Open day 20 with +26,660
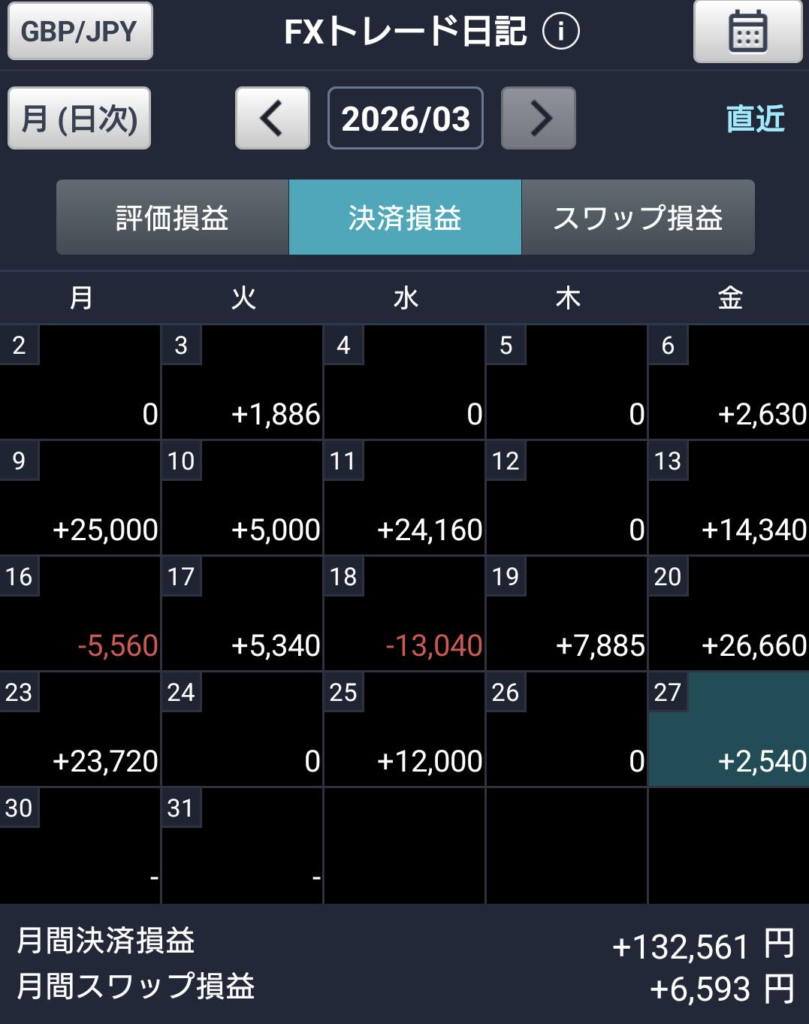The width and height of the screenshot is (809, 1024). (728, 614)
